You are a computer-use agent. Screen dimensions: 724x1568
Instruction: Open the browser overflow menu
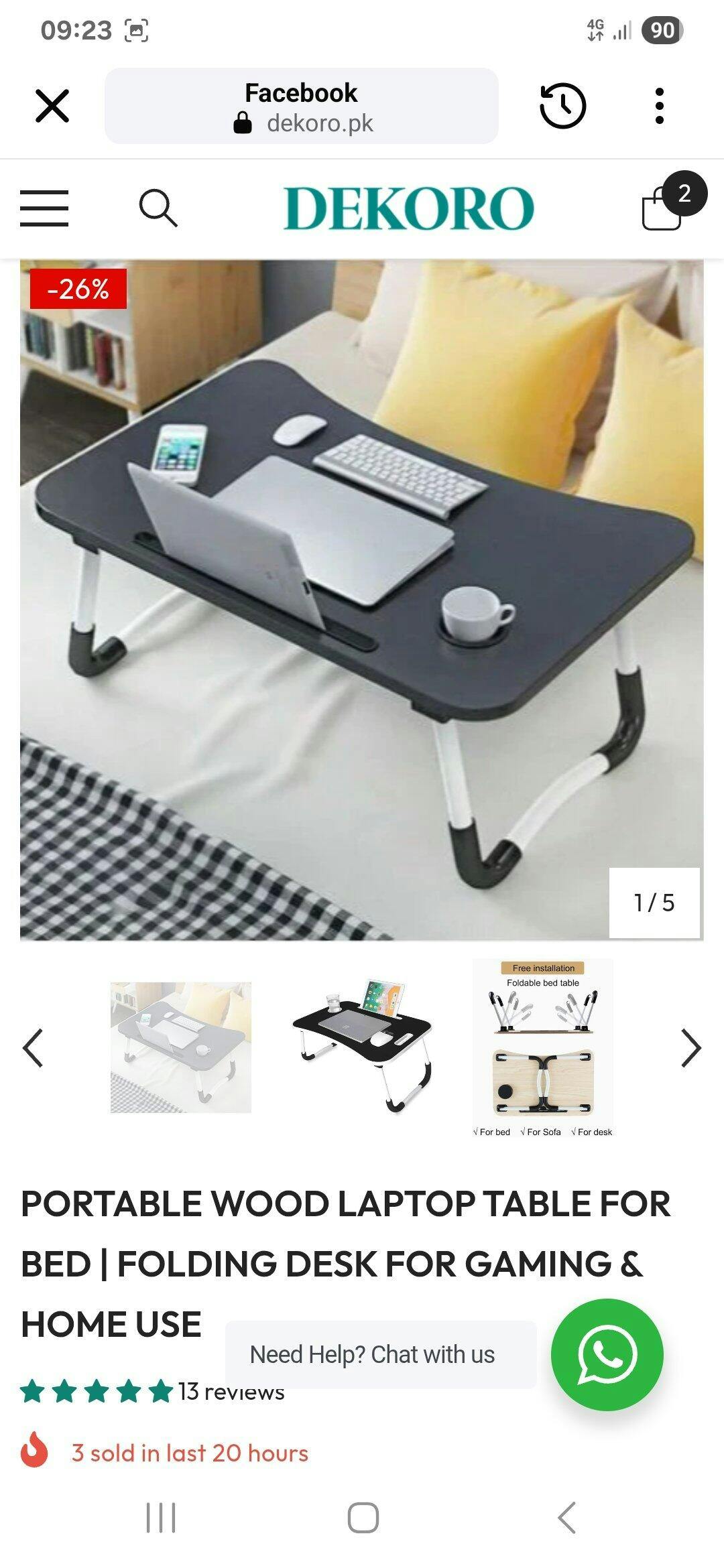[x=660, y=106]
